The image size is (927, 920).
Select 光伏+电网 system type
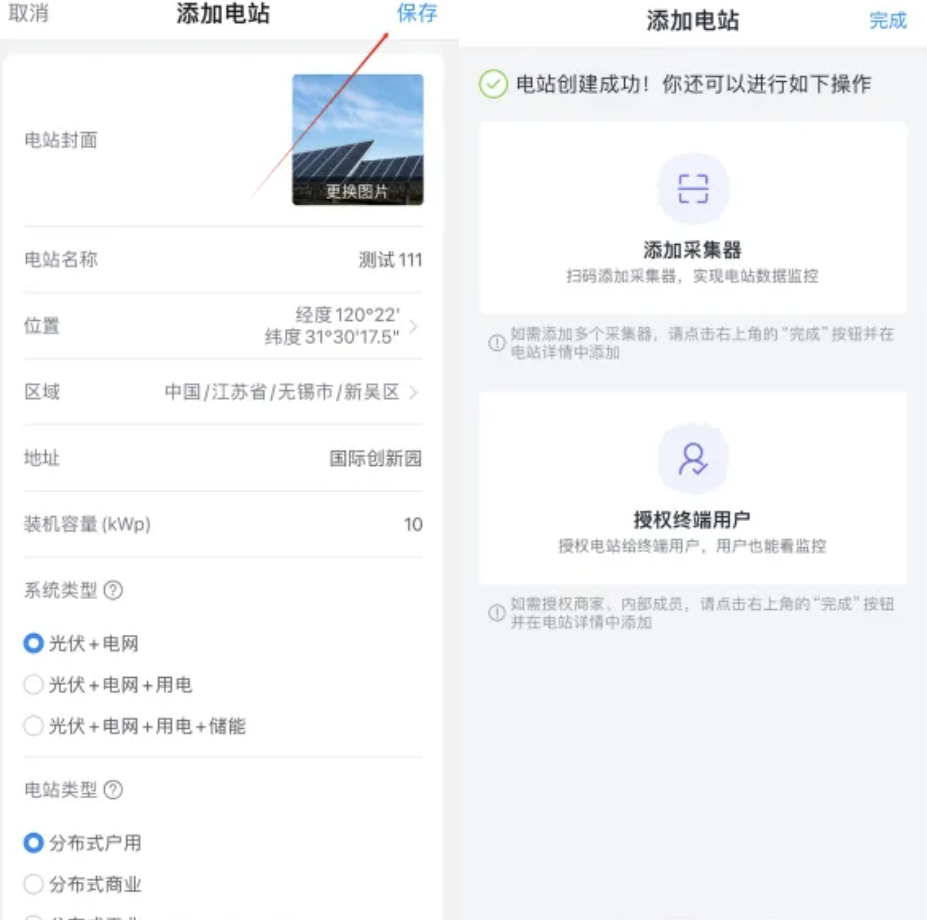pyautogui.click(x=34, y=644)
